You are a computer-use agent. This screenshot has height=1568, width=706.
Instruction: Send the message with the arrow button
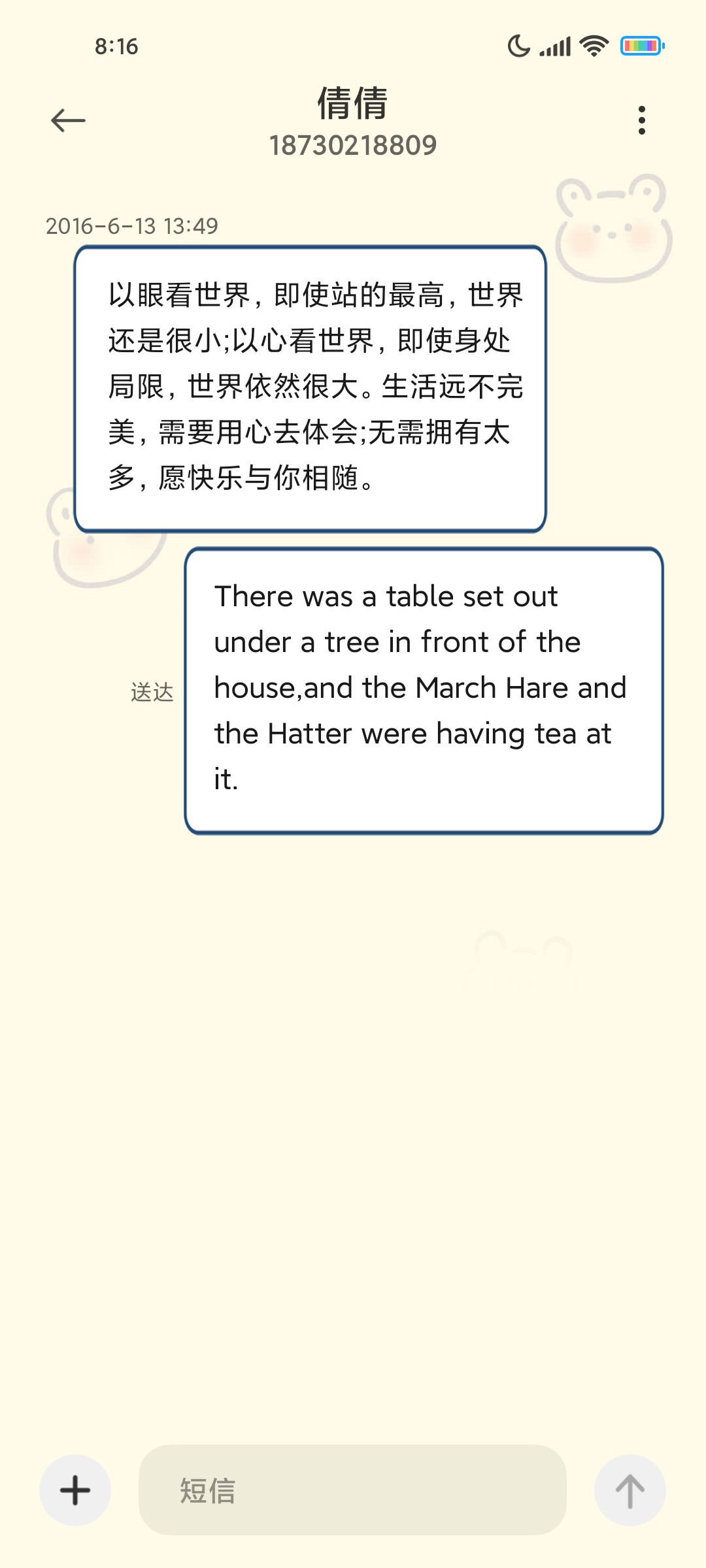[630, 1490]
